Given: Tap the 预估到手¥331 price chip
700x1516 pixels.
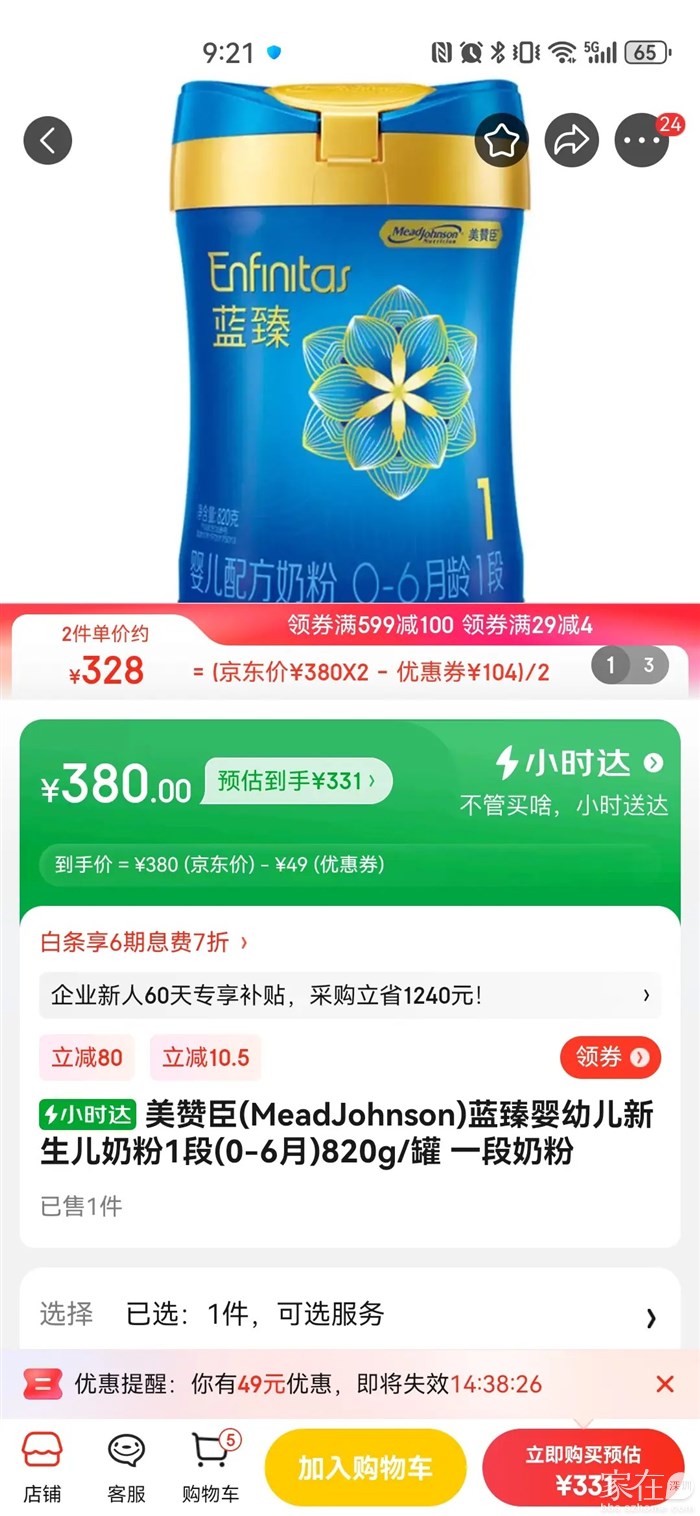Looking at the screenshot, I should tap(298, 781).
